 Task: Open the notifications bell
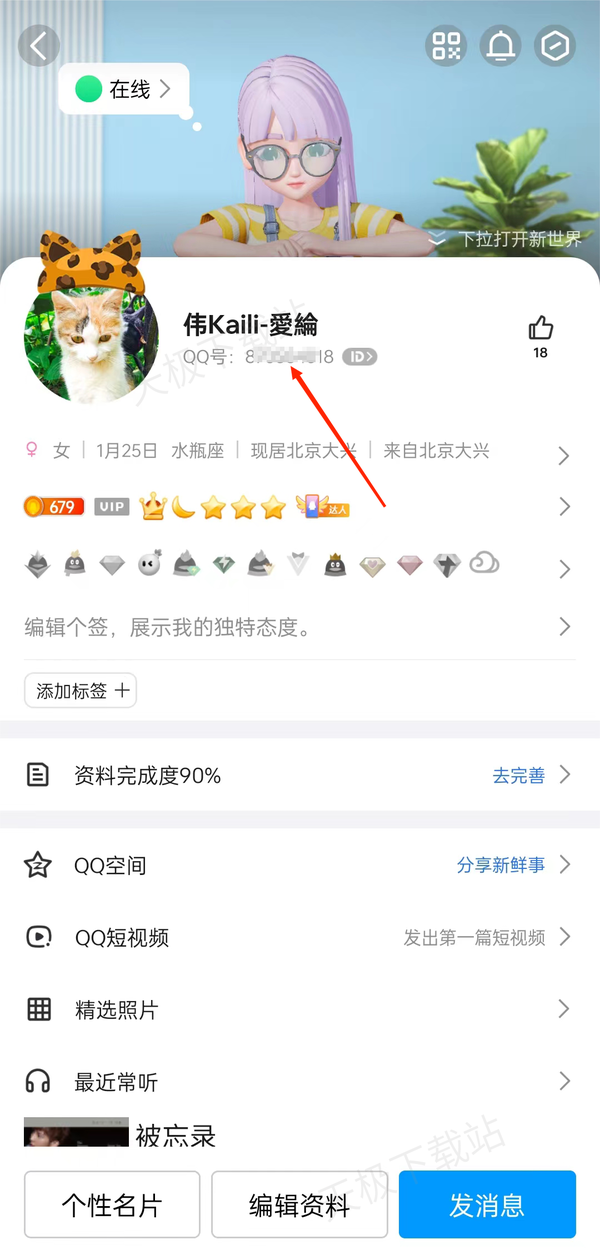coord(500,46)
